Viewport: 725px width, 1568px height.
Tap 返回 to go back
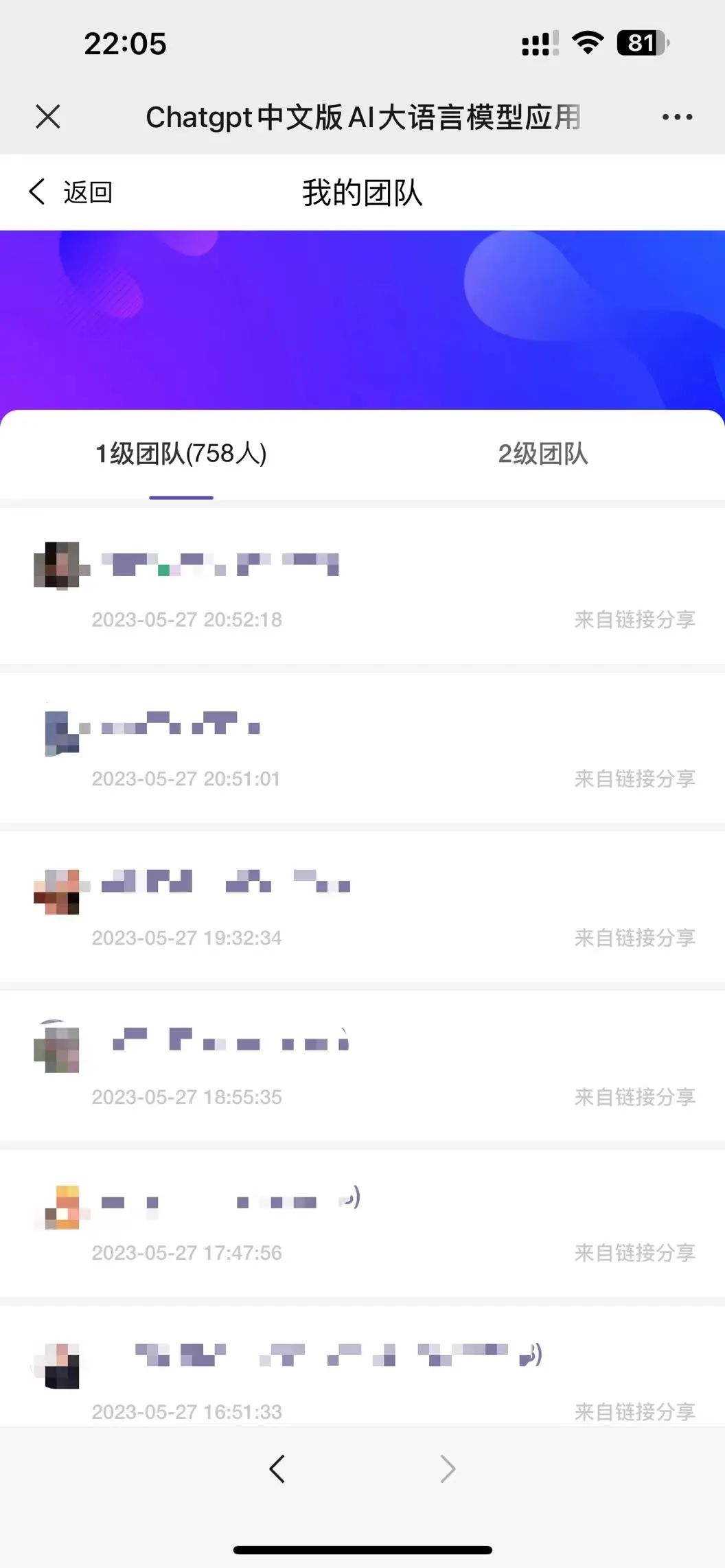tap(70, 192)
